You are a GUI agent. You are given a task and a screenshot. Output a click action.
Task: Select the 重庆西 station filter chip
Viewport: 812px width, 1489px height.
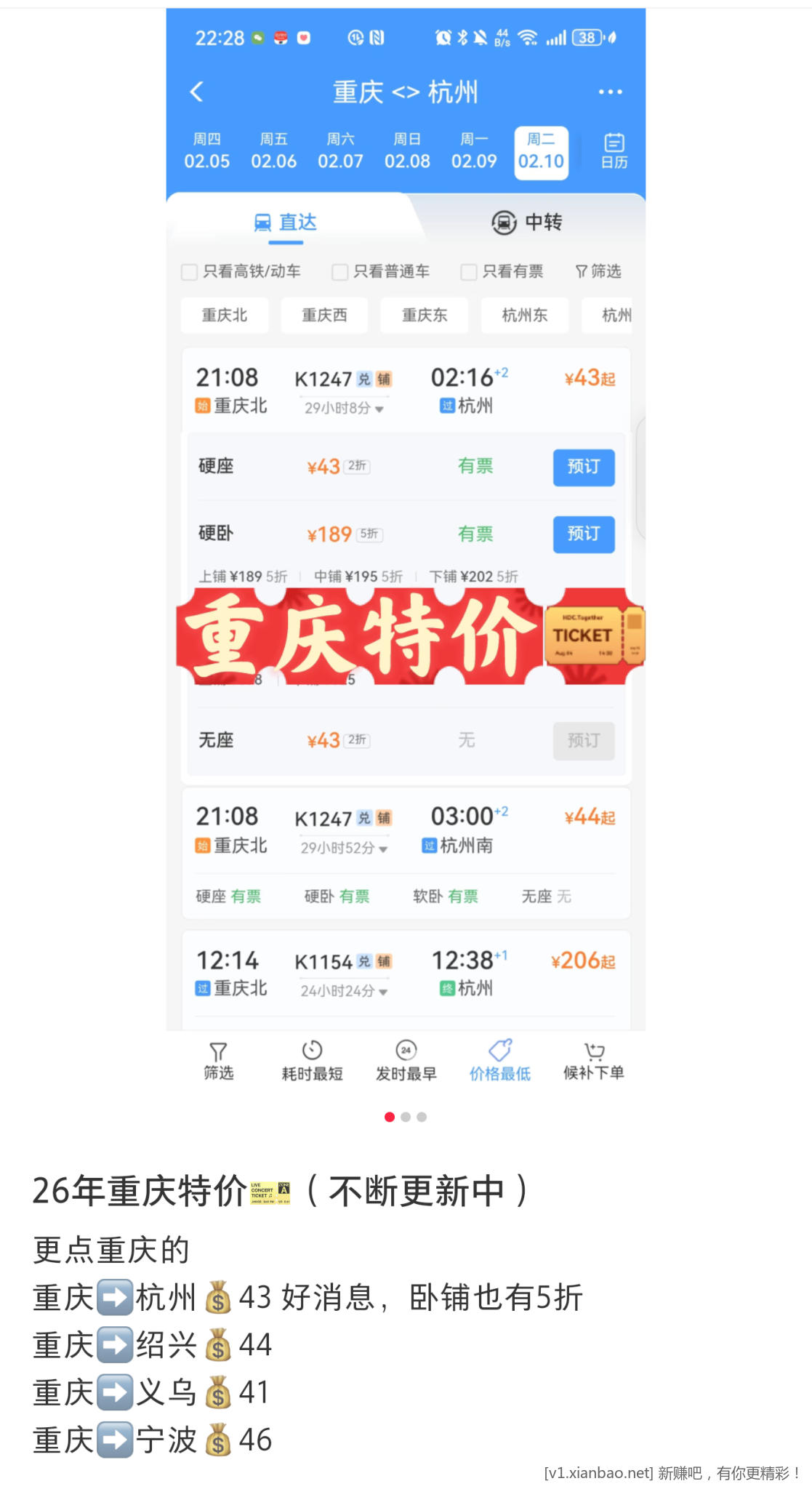pyautogui.click(x=324, y=315)
